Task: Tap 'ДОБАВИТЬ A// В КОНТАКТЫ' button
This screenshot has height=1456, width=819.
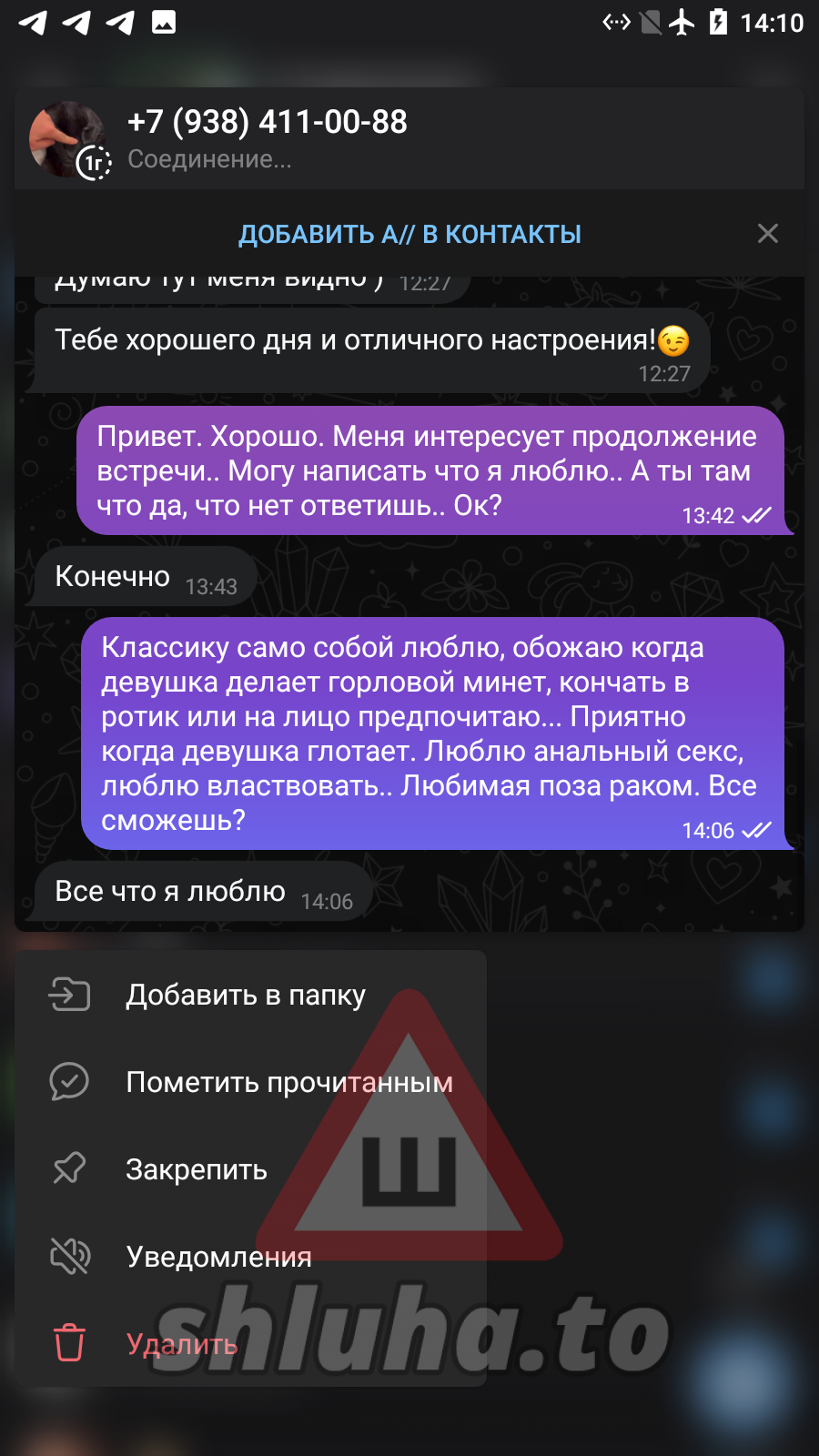Action: pyautogui.click(x=409, y=234)
